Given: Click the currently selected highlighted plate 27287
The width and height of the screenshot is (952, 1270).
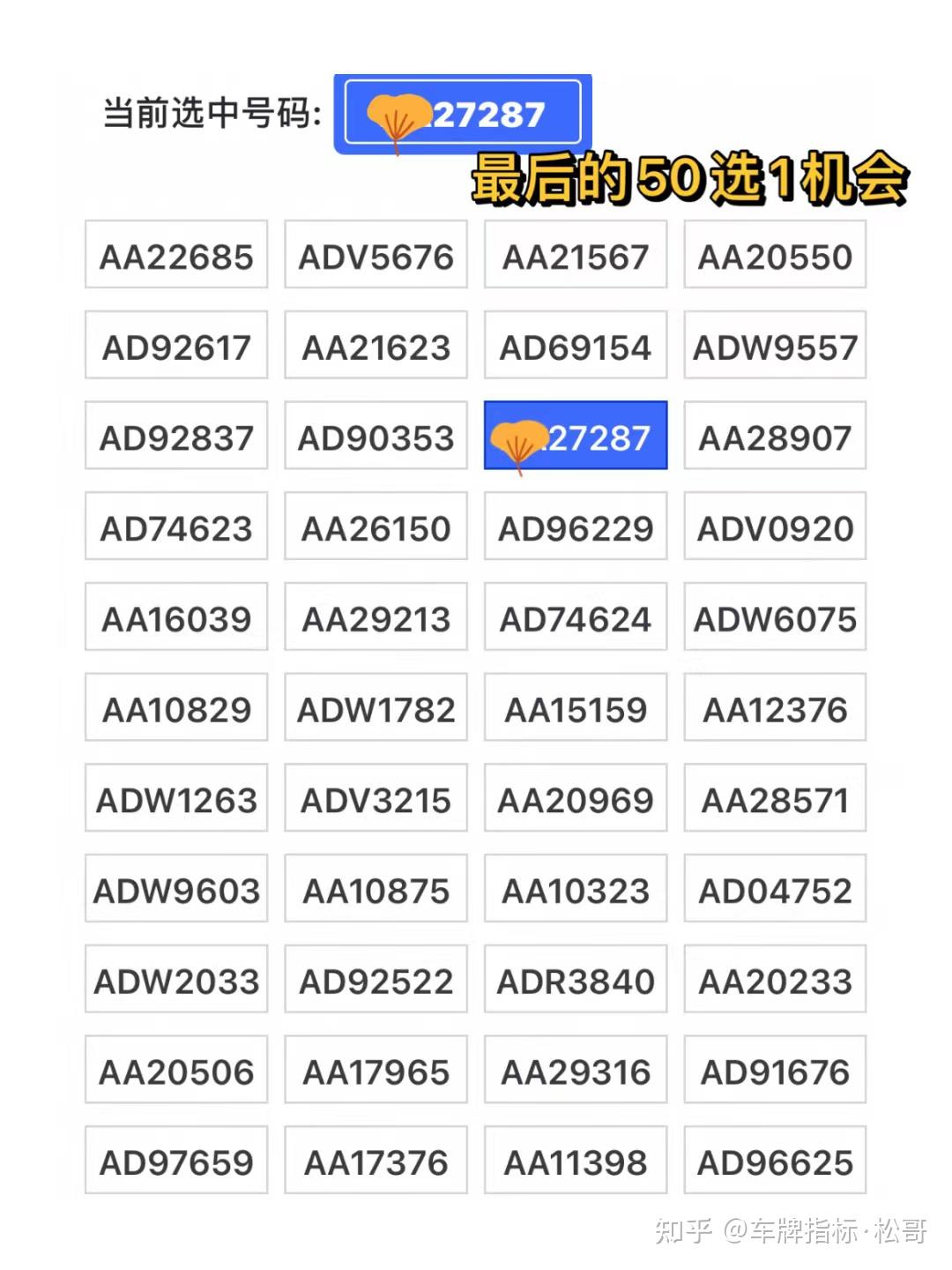Looking at the screenshot, I should [x=575, y=437].
